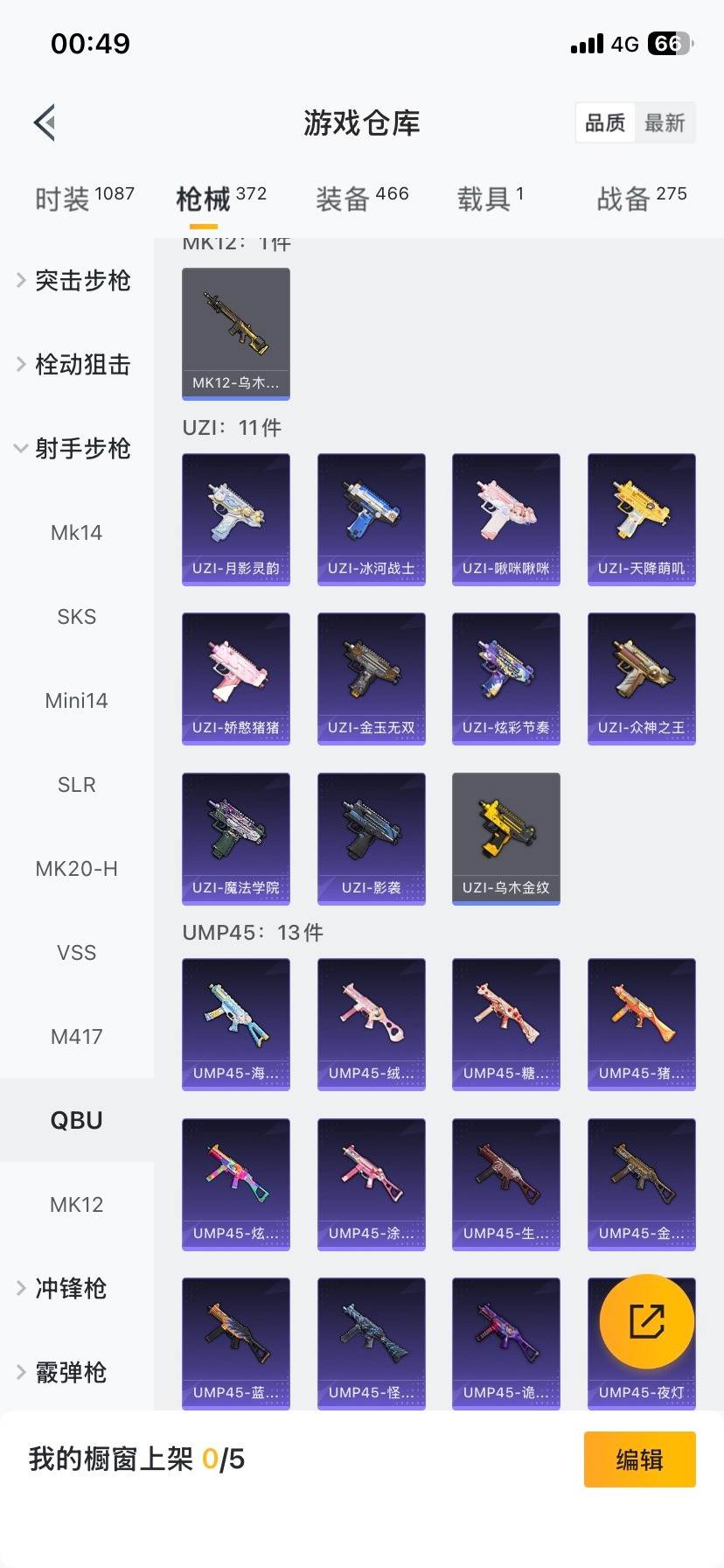
Task: Open the 装备 tab
Action: click(361, 199)
